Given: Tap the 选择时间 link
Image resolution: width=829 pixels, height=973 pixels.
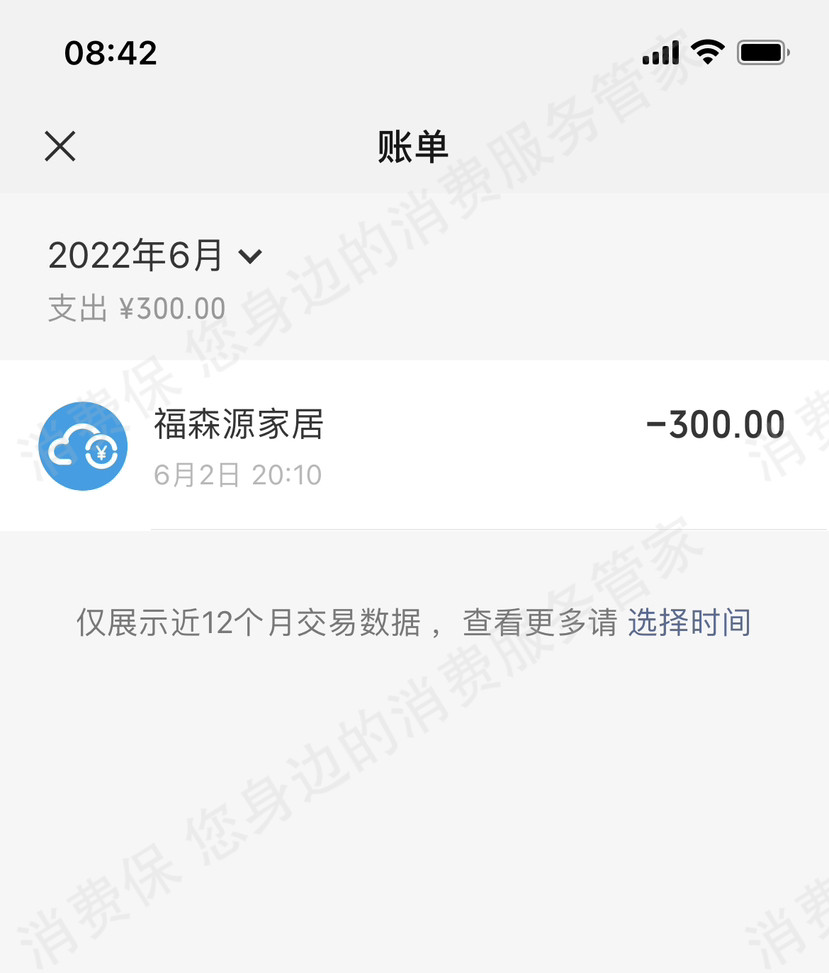Looking at the screenshot, I should pos(689,623).
